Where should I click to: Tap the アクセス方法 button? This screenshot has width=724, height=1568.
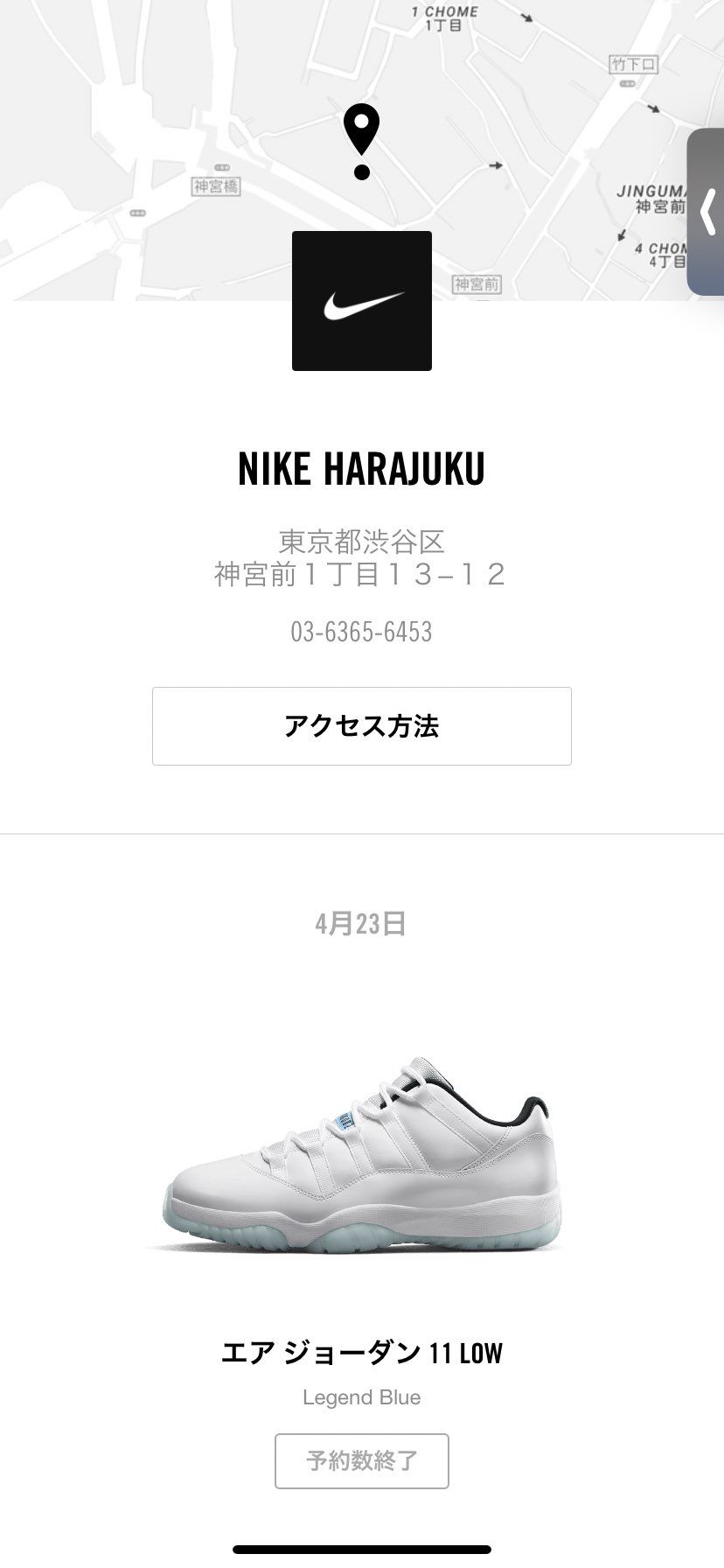click(361, 726)
